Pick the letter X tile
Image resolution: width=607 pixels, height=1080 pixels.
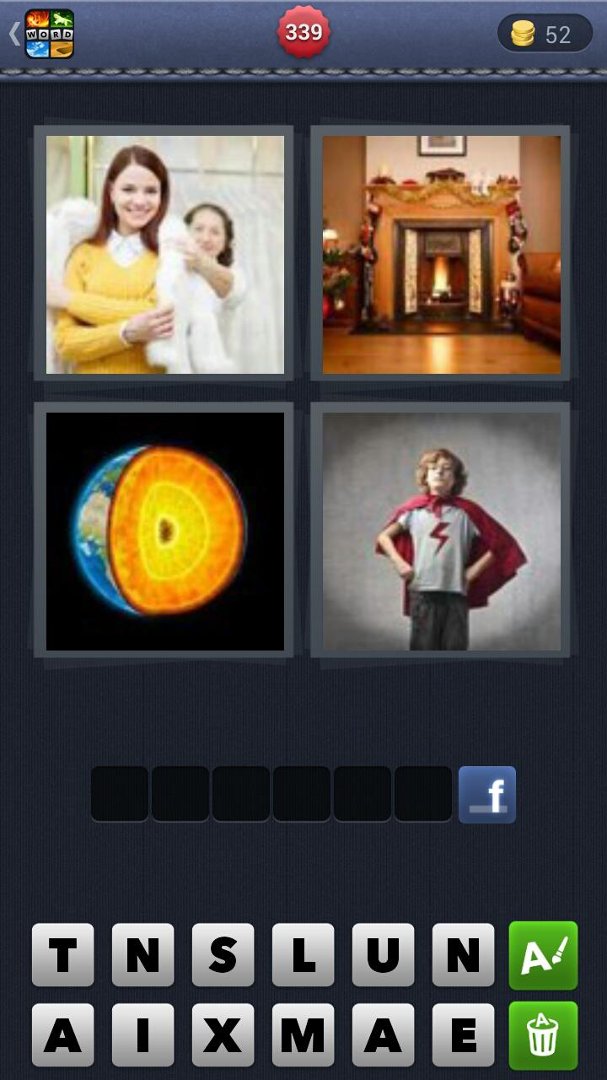point(223,1035)
